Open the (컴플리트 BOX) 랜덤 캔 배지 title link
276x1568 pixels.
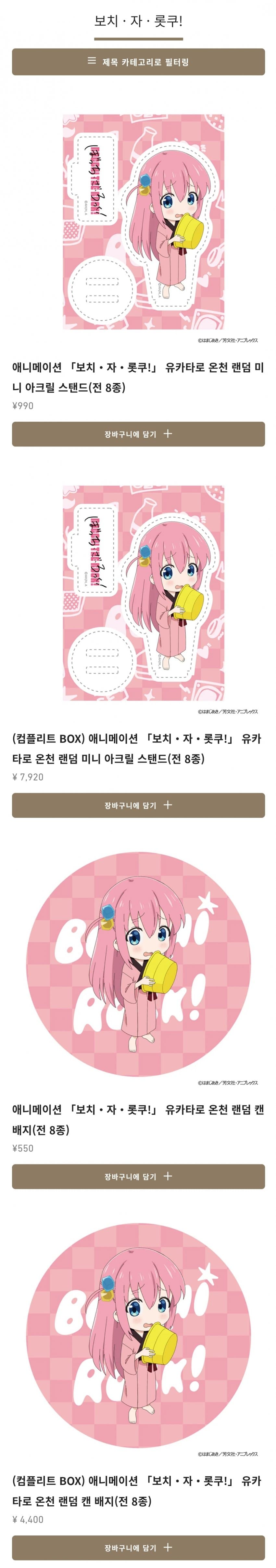click(138, 1491)
